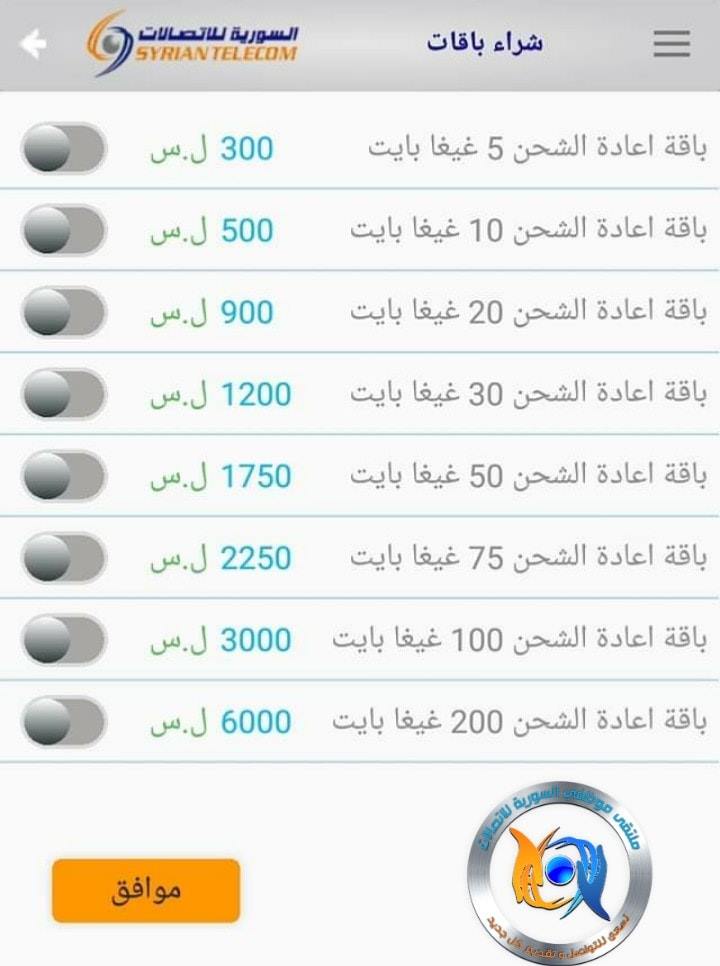Image resolution: width=720 pixels, height=966 pixels.
Task: Pick the 200 GB package for 6000
Action: (63, 721)
